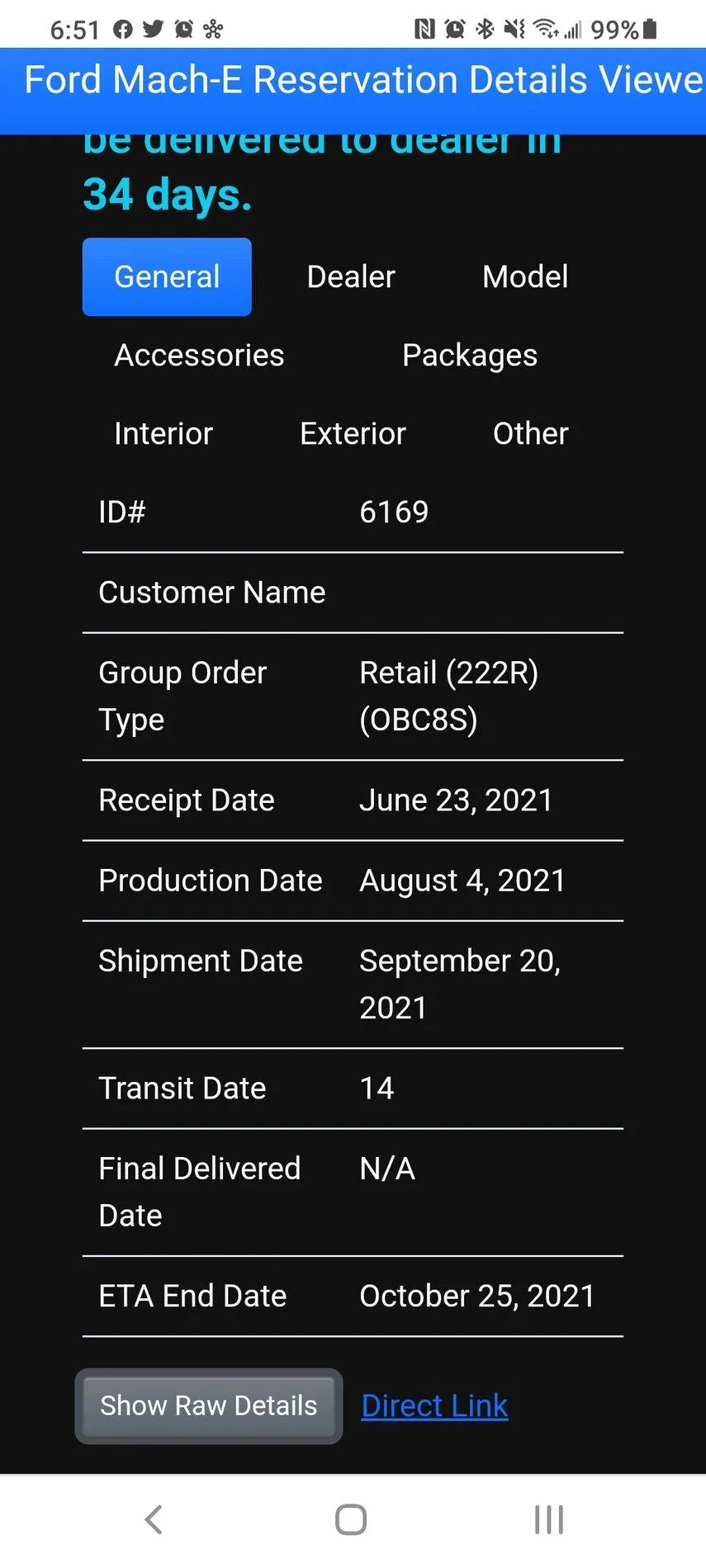Screen dimensions: 706x1568
Task: Switch to the Dealer tab
Action: tap(351, 277)
